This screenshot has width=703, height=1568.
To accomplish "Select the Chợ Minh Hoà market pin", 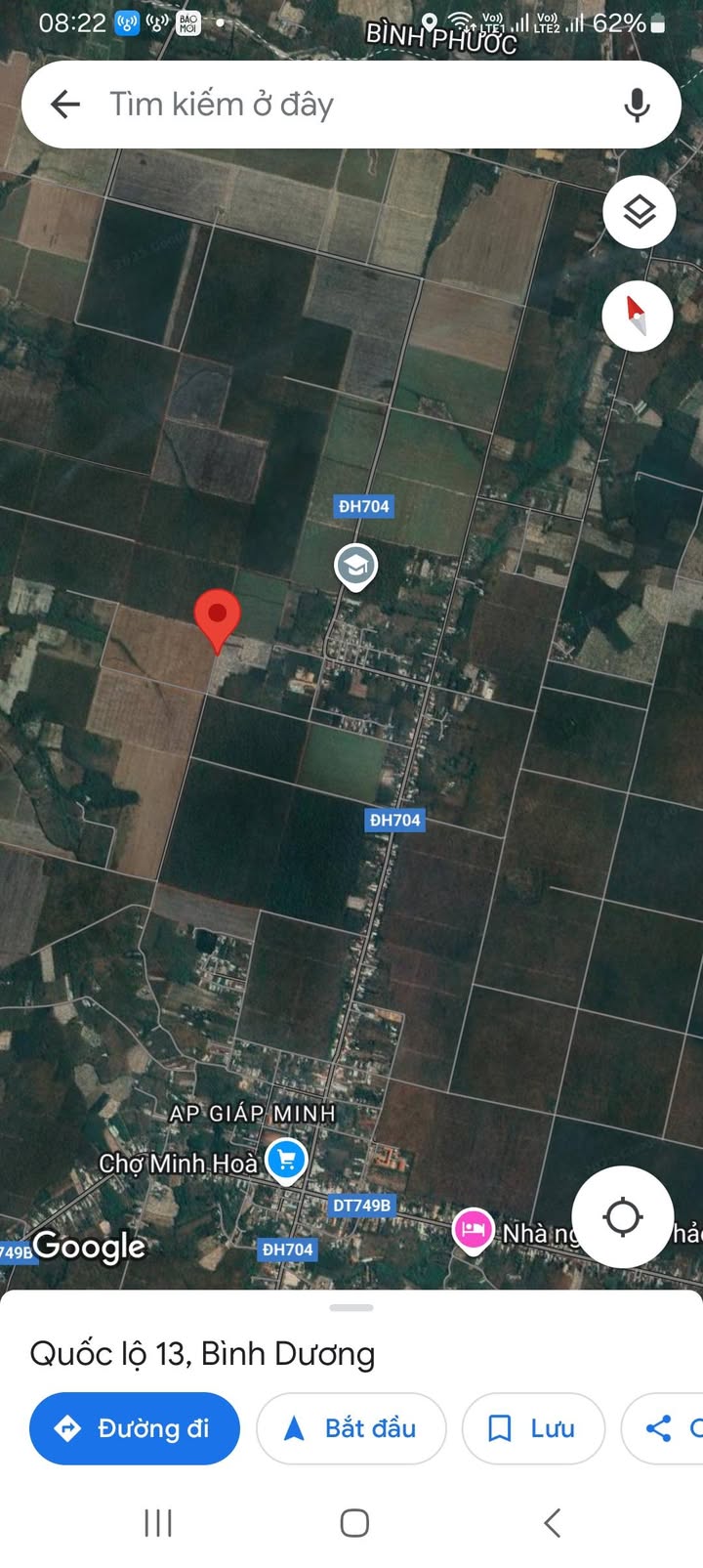I will (286, 1161).
